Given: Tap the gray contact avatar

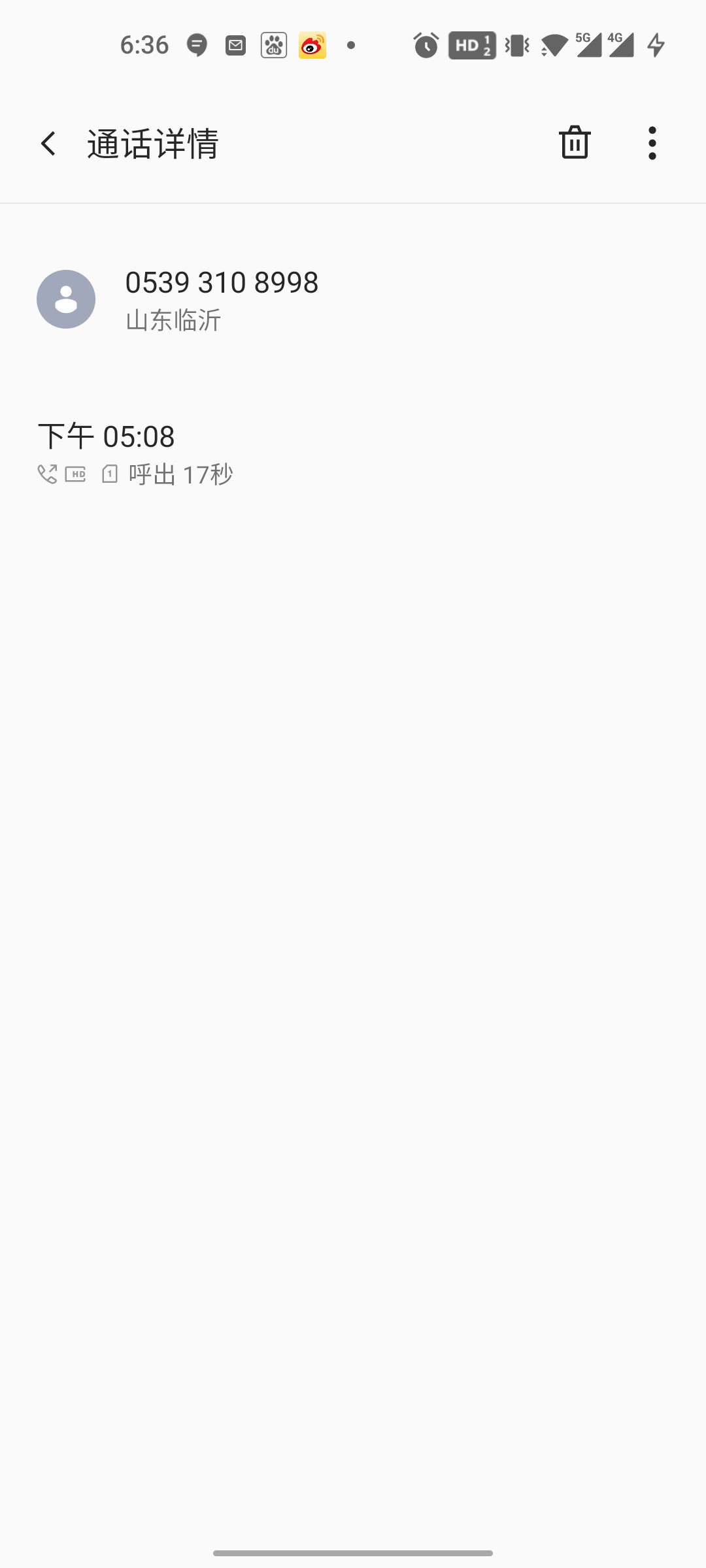Looking at the screenshot, I should click(66, 299).
